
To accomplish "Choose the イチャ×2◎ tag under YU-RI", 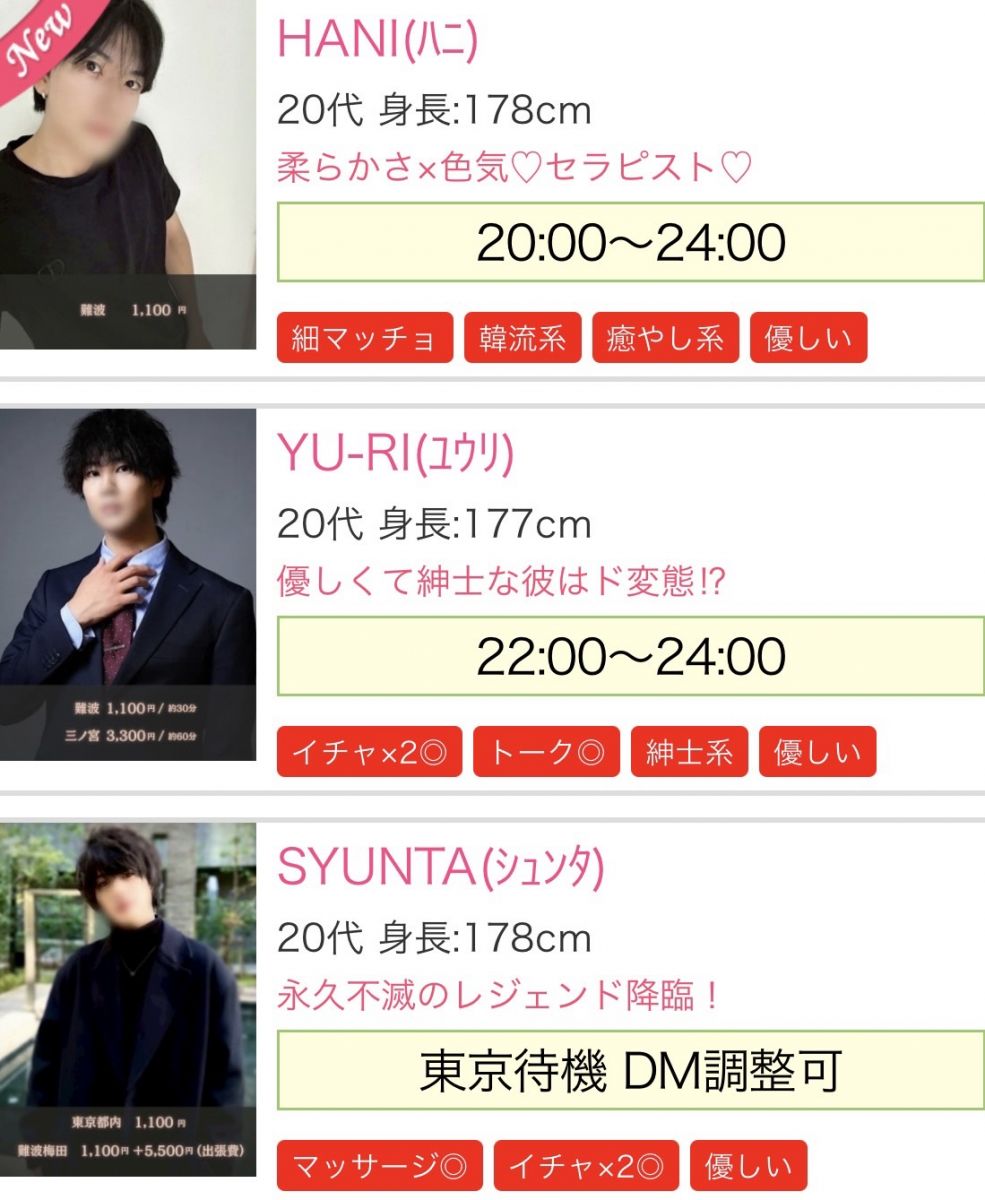I will tap(369, 752).
